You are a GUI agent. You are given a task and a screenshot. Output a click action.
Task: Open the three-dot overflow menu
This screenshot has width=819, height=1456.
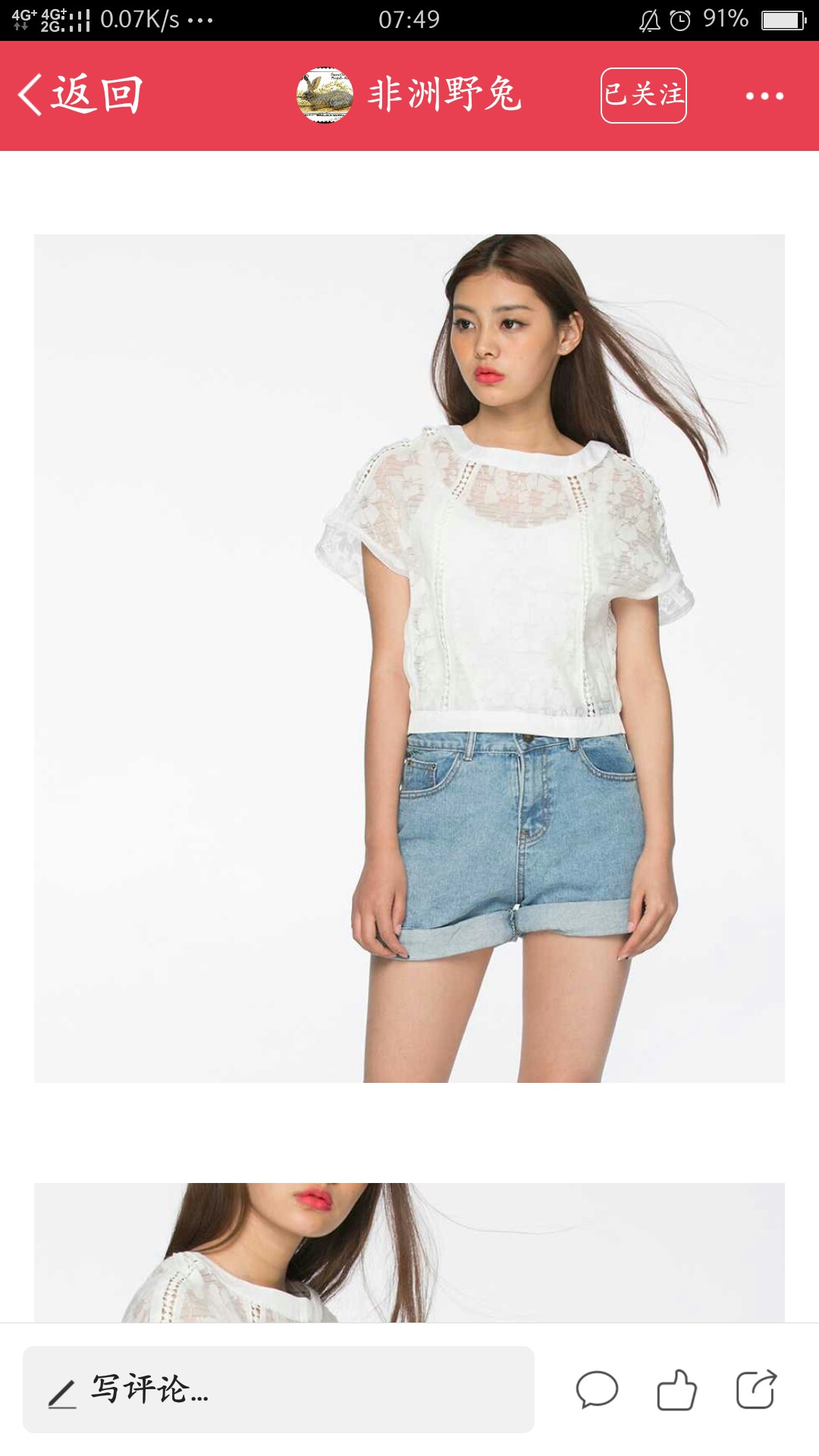click(764, 96)
